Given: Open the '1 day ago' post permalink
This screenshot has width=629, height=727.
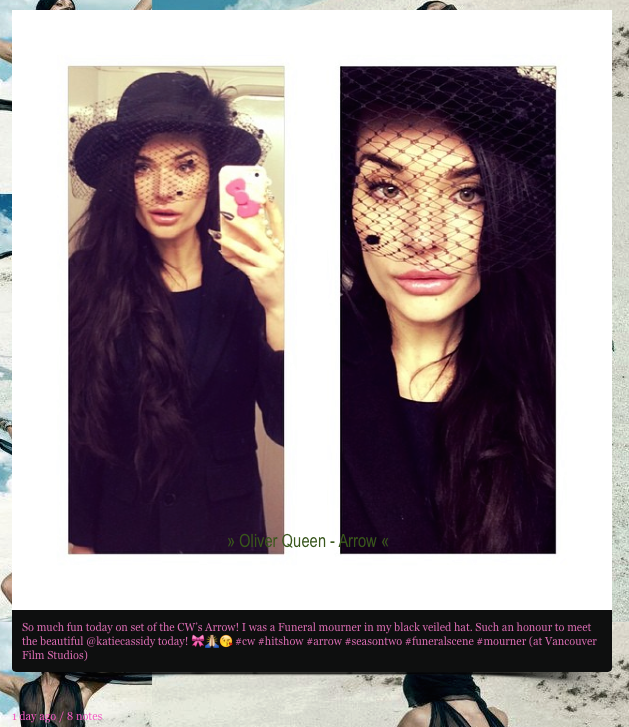Looking at the screenshot, I should pyautogui.click(x=33, y=716).
